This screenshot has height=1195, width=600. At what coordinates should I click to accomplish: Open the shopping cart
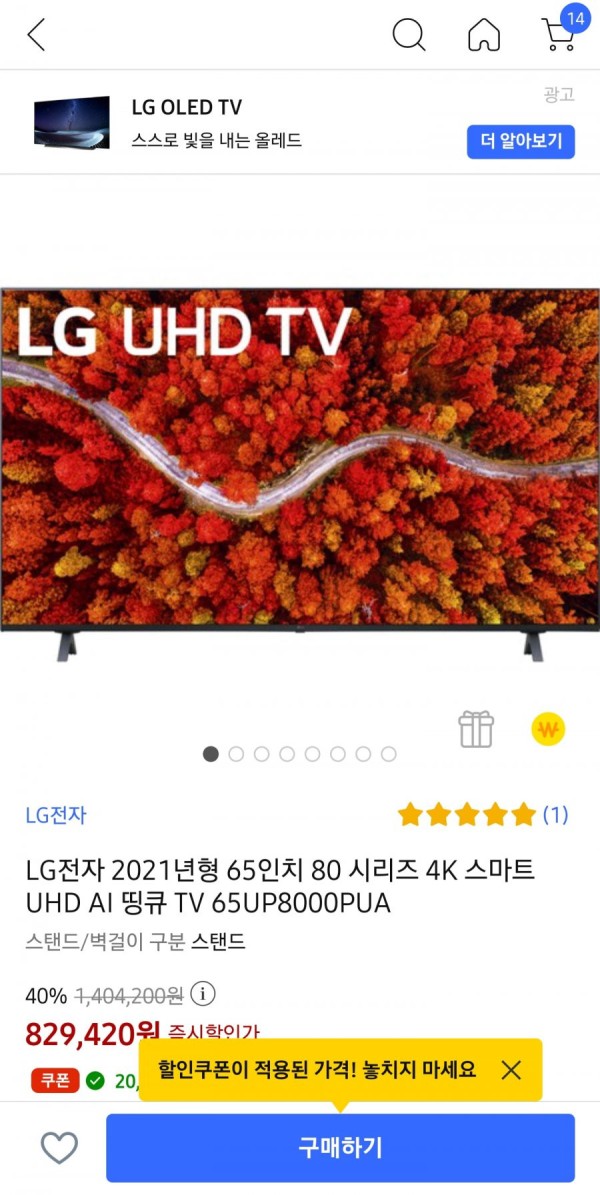point(559,34)
